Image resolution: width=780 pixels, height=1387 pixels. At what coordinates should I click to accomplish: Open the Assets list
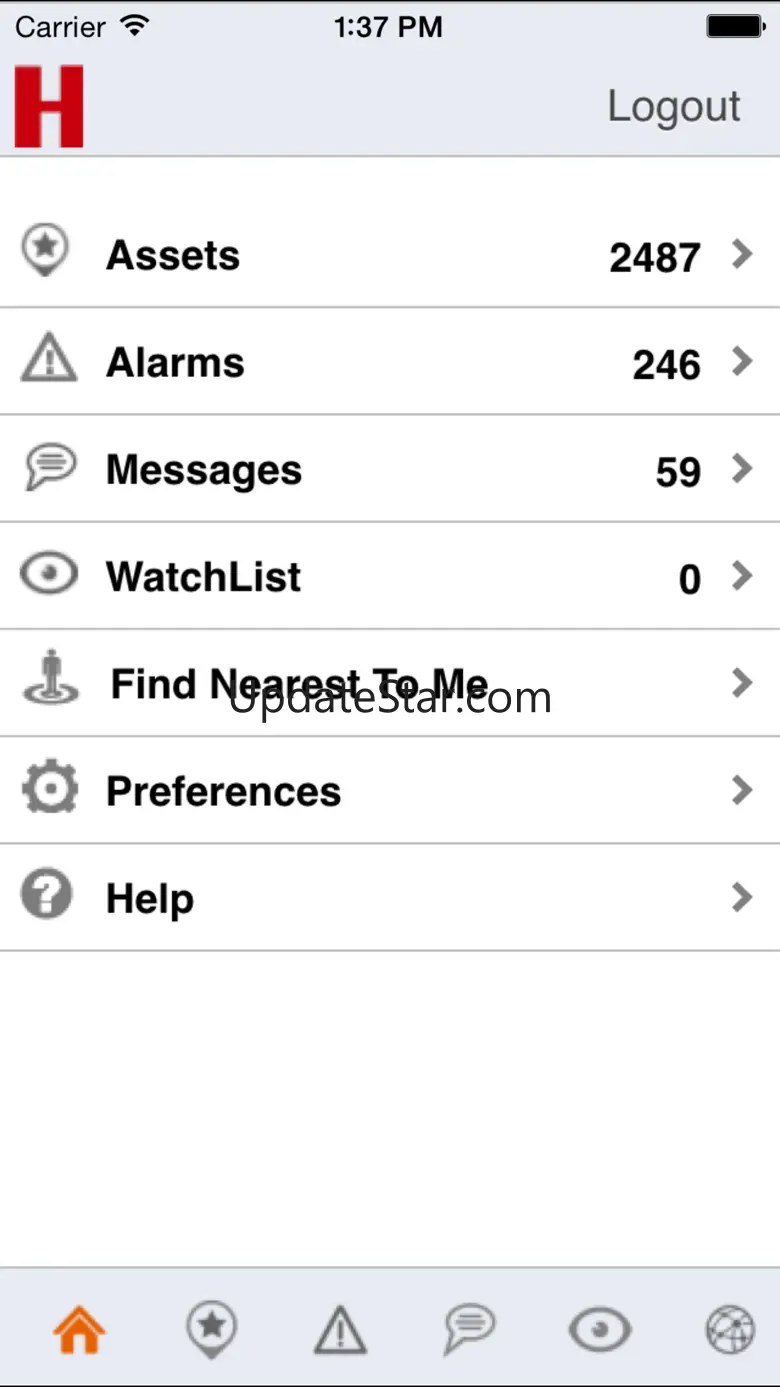pyautogui.click(x=390, y=256)
